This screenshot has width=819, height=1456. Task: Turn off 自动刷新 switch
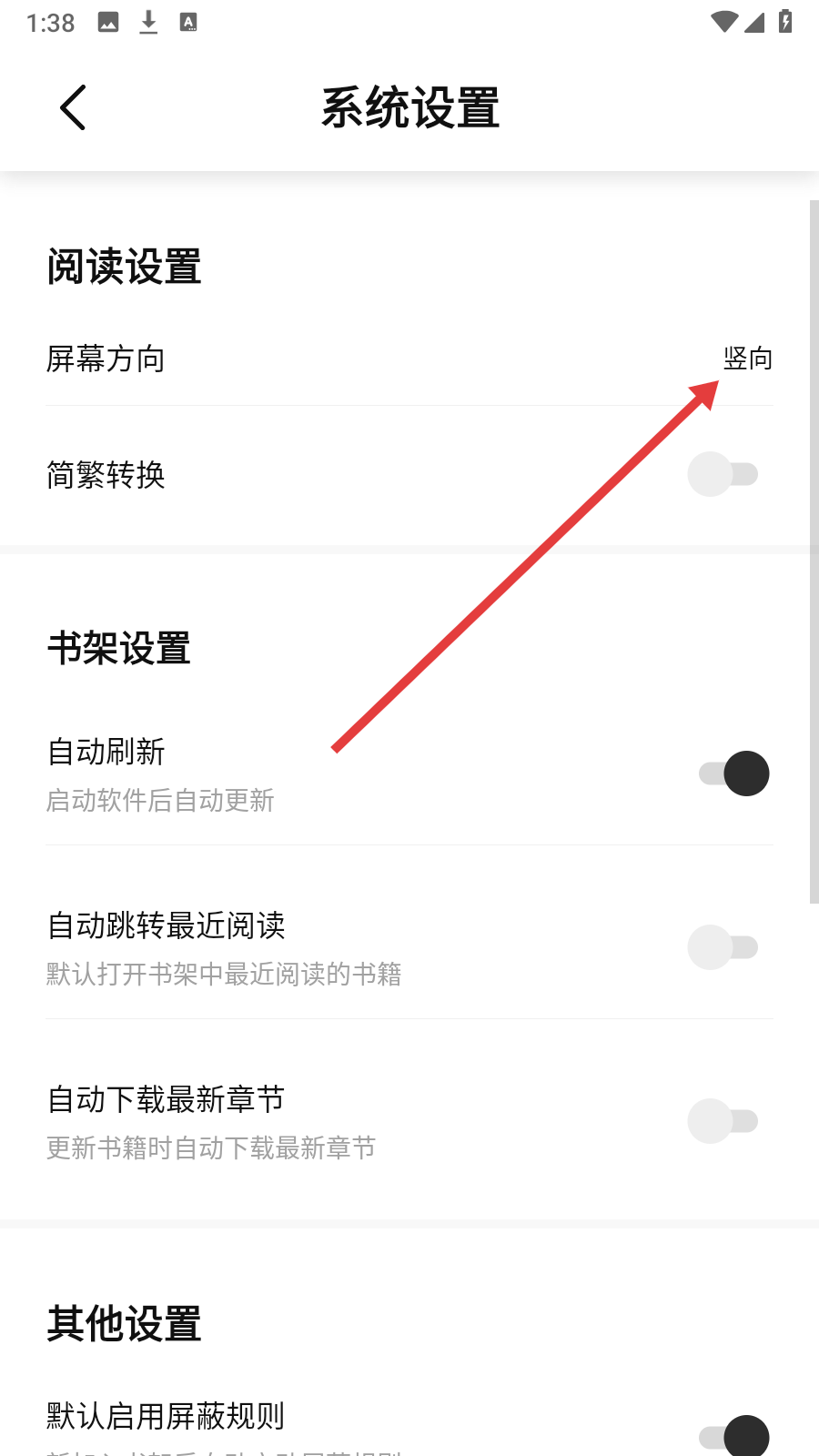pos(734,773)
